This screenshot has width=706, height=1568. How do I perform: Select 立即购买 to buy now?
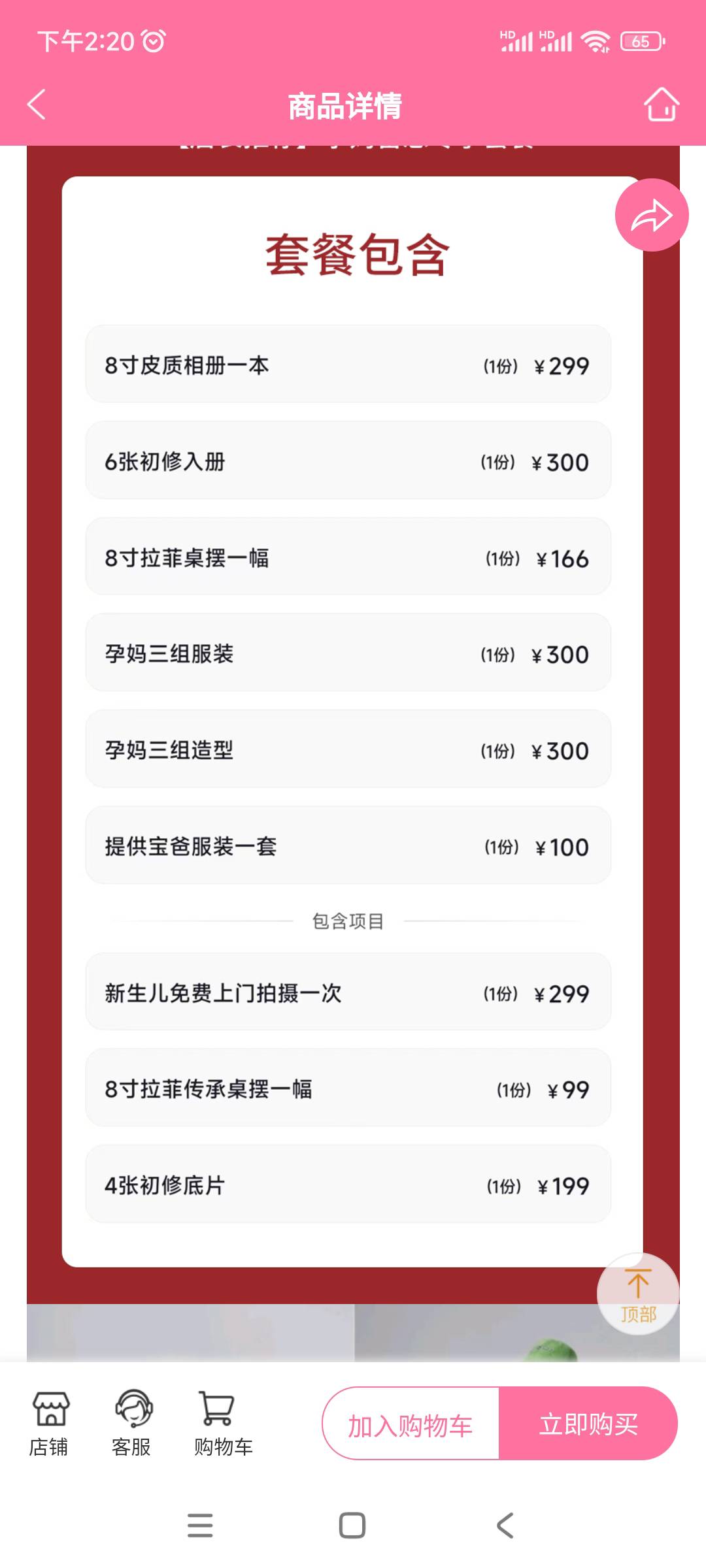pos(588,1424)
